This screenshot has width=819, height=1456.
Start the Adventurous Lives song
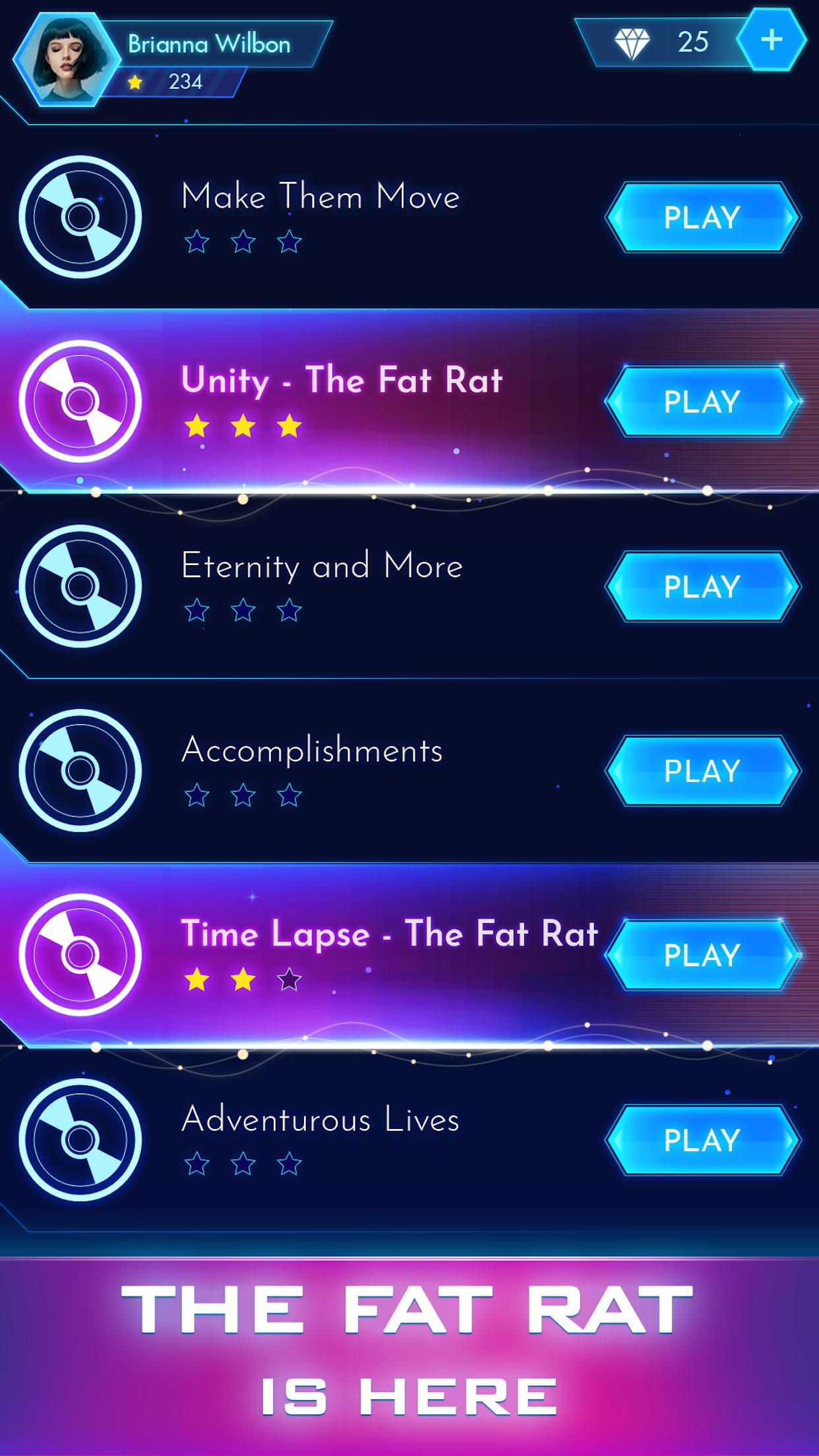[702, 1140]
